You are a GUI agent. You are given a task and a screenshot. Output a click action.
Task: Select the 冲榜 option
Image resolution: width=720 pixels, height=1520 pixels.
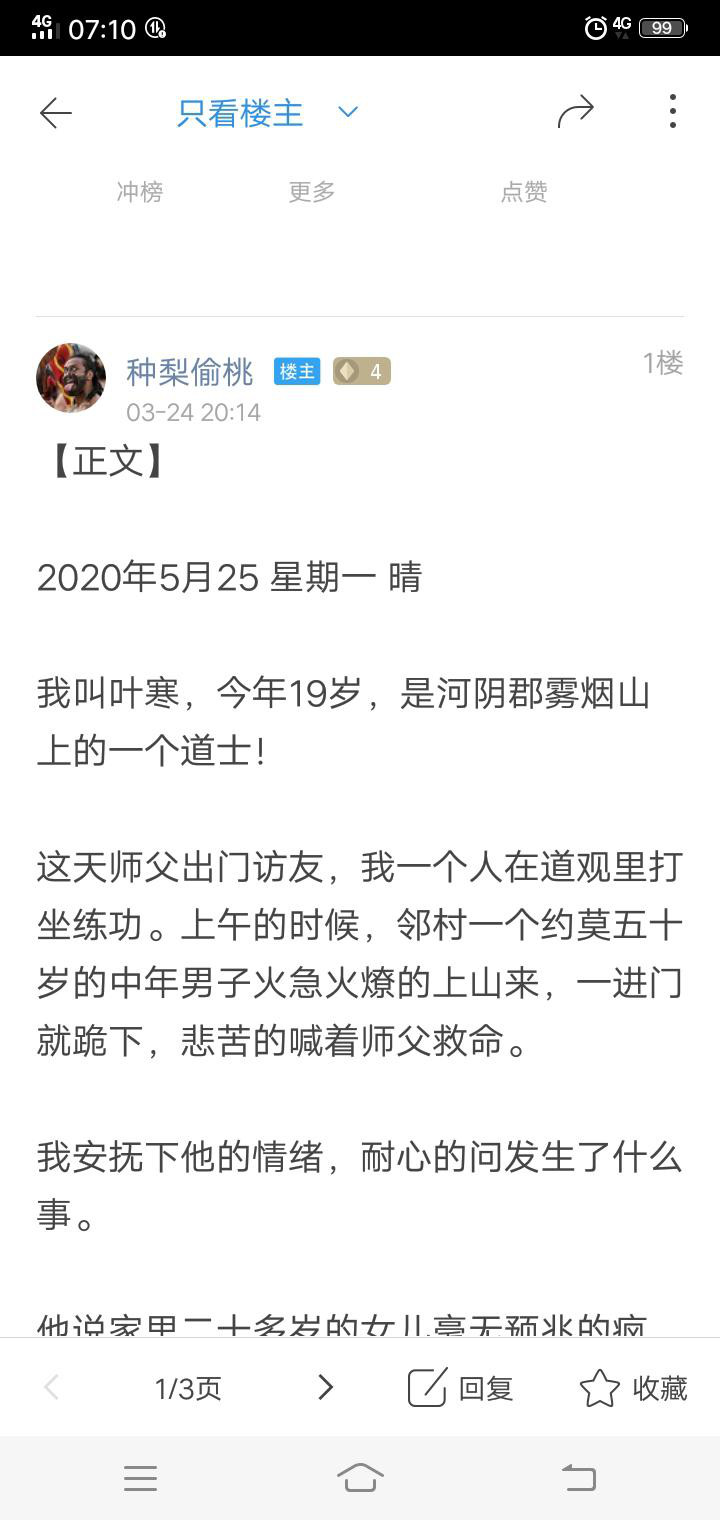pos(139,192)
